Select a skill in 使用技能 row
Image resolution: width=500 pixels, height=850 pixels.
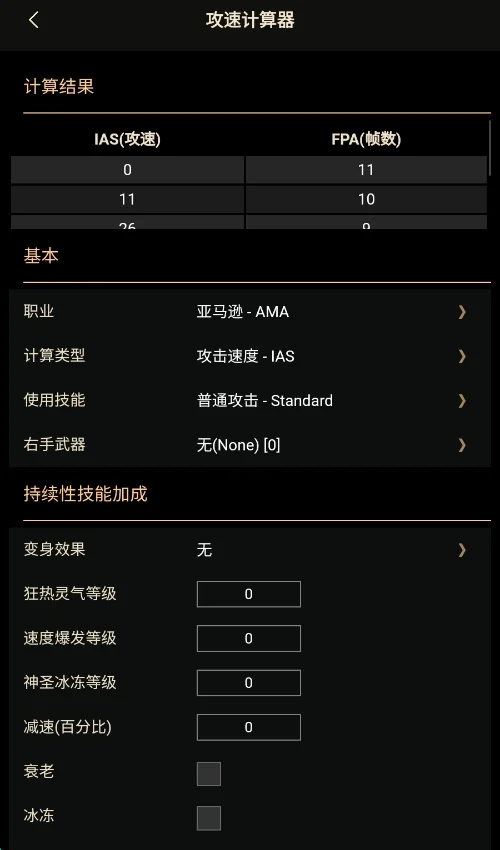click(x=250, y=401)
